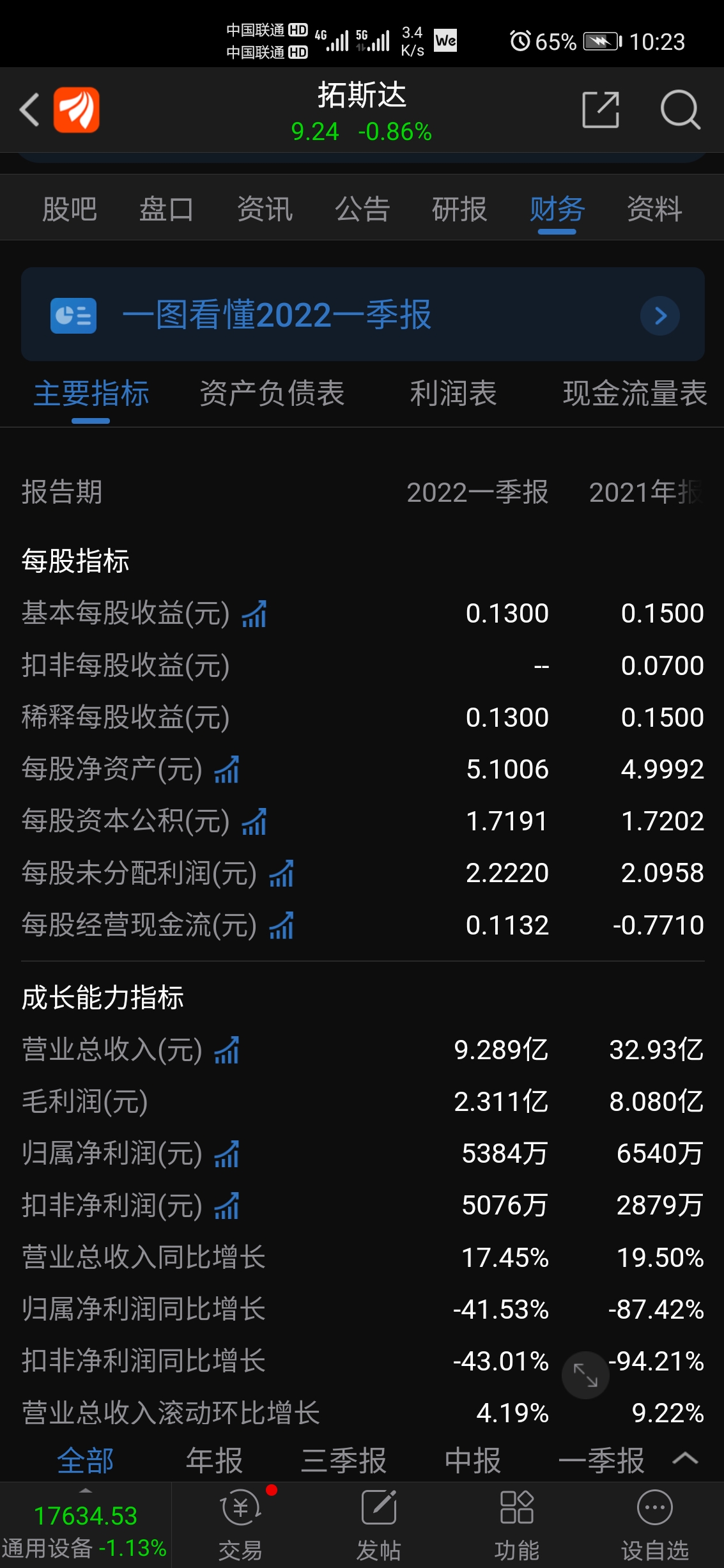Open the 一图看懂2022一季报 banner arrow
The height and width of the screenshot is (1568, 724).
[x=659, y=315]
